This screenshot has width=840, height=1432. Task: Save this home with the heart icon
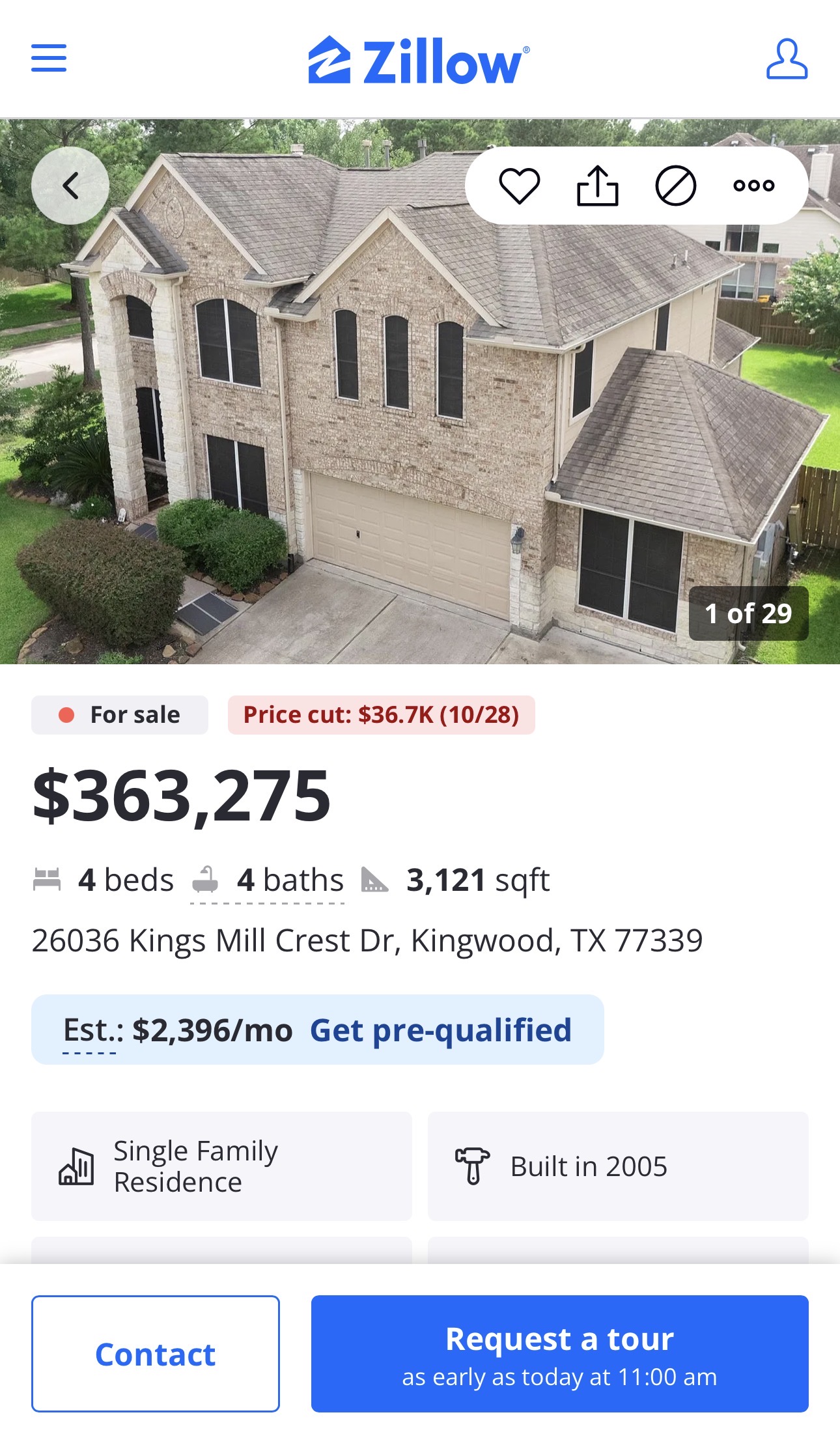click(x=519, y=186)
